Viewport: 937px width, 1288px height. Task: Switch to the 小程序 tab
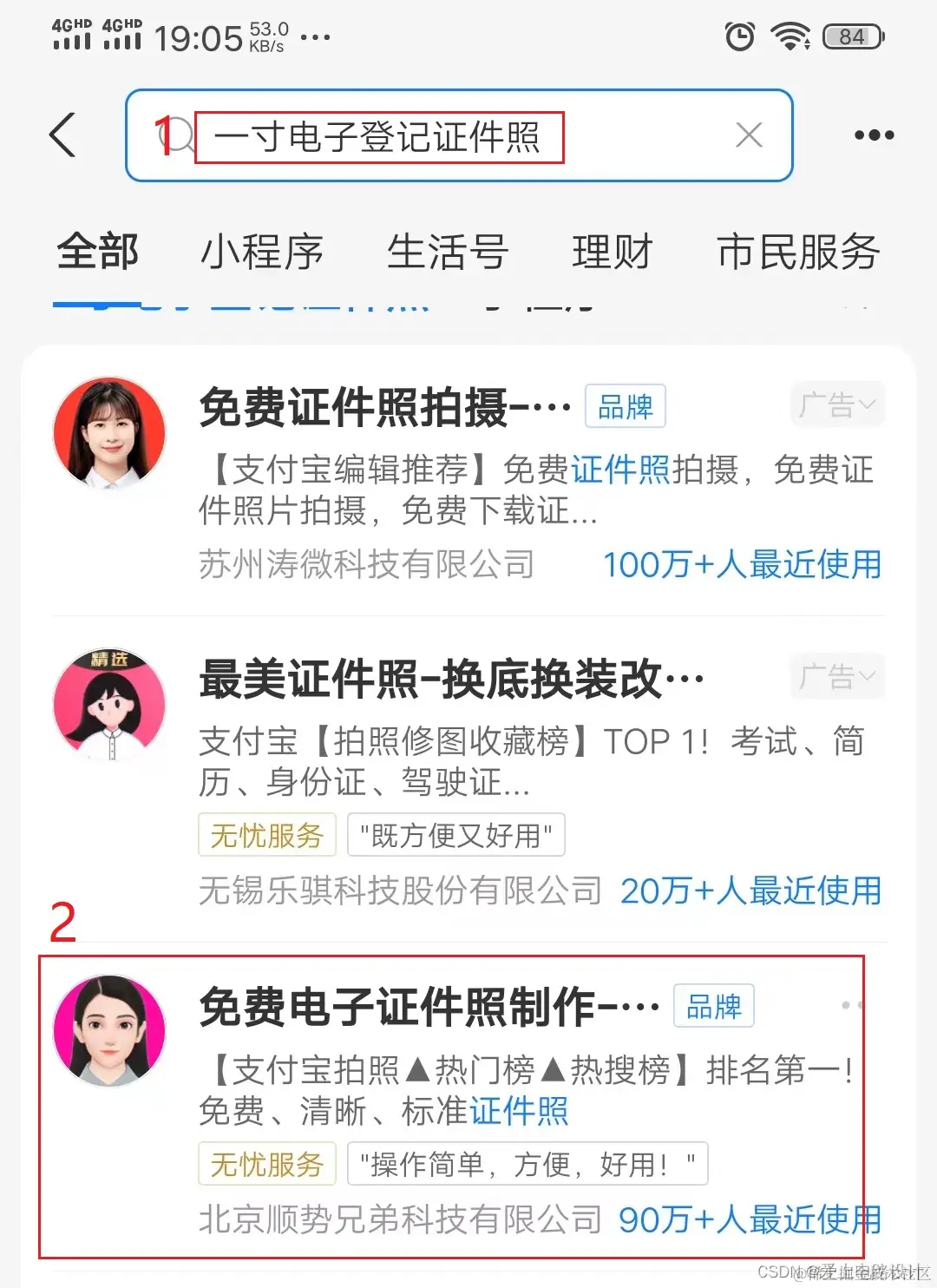[261, 252]
